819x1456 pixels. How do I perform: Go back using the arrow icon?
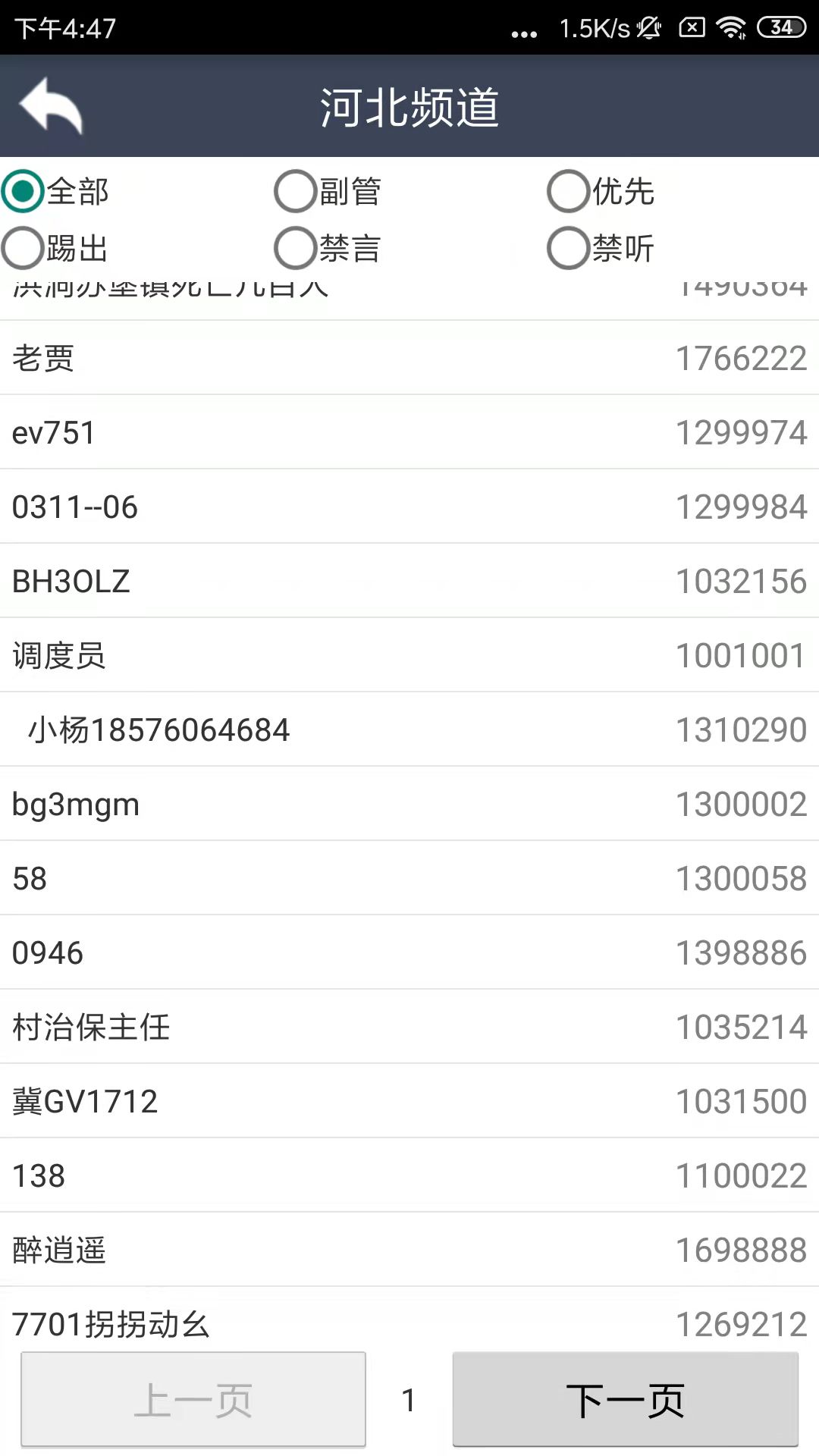point(50,106)
